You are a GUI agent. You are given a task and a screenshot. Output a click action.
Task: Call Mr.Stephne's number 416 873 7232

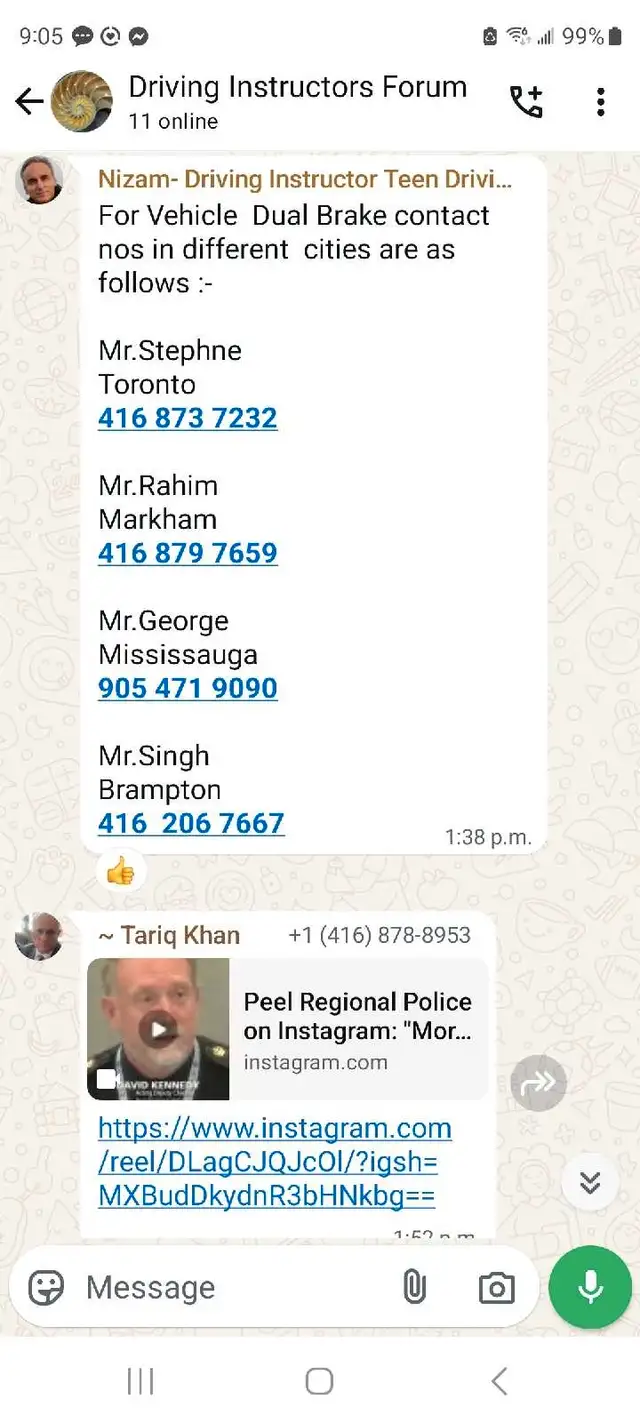coord(188,418)
